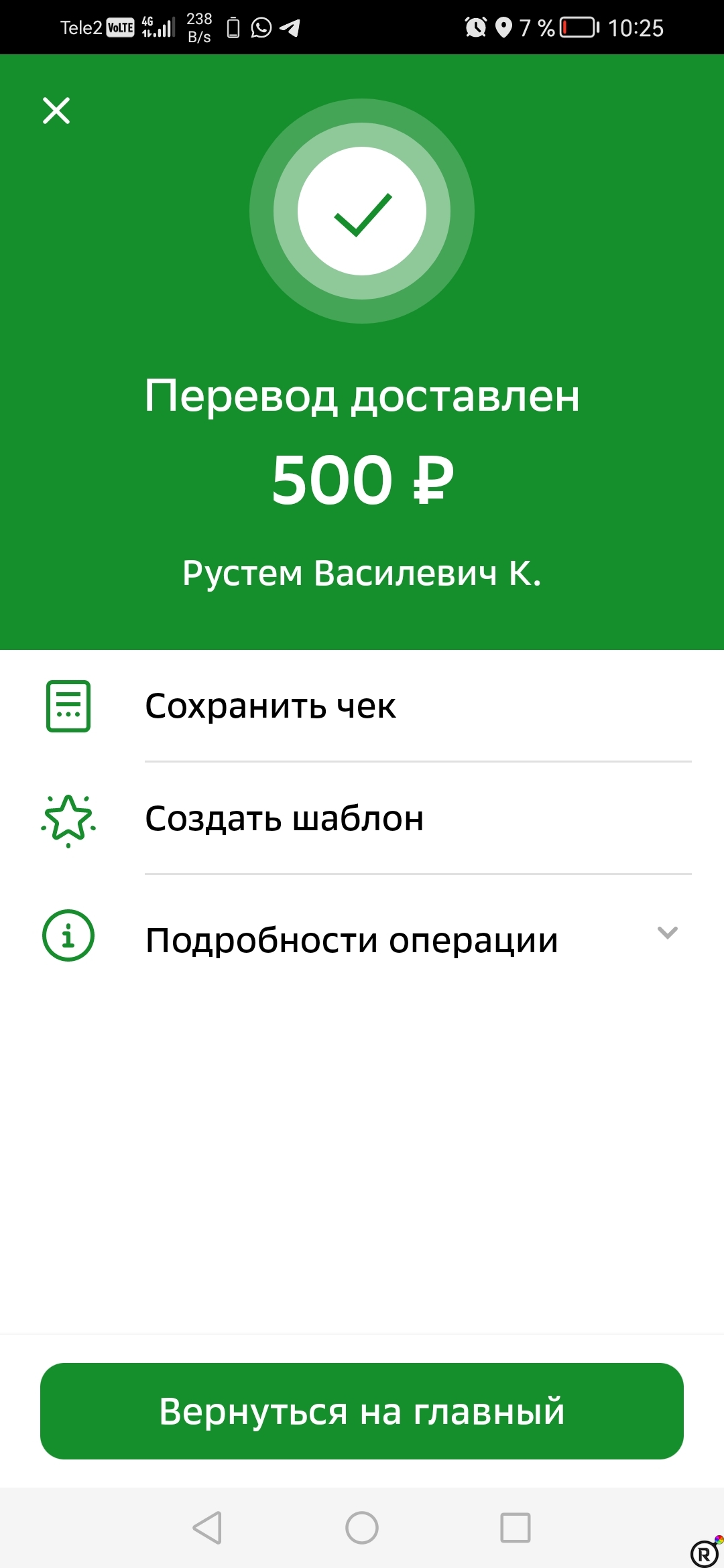Expand the Подробности операции section
Screen dimensions: 724x1568
pyautogui.click(x=352, y=938)
